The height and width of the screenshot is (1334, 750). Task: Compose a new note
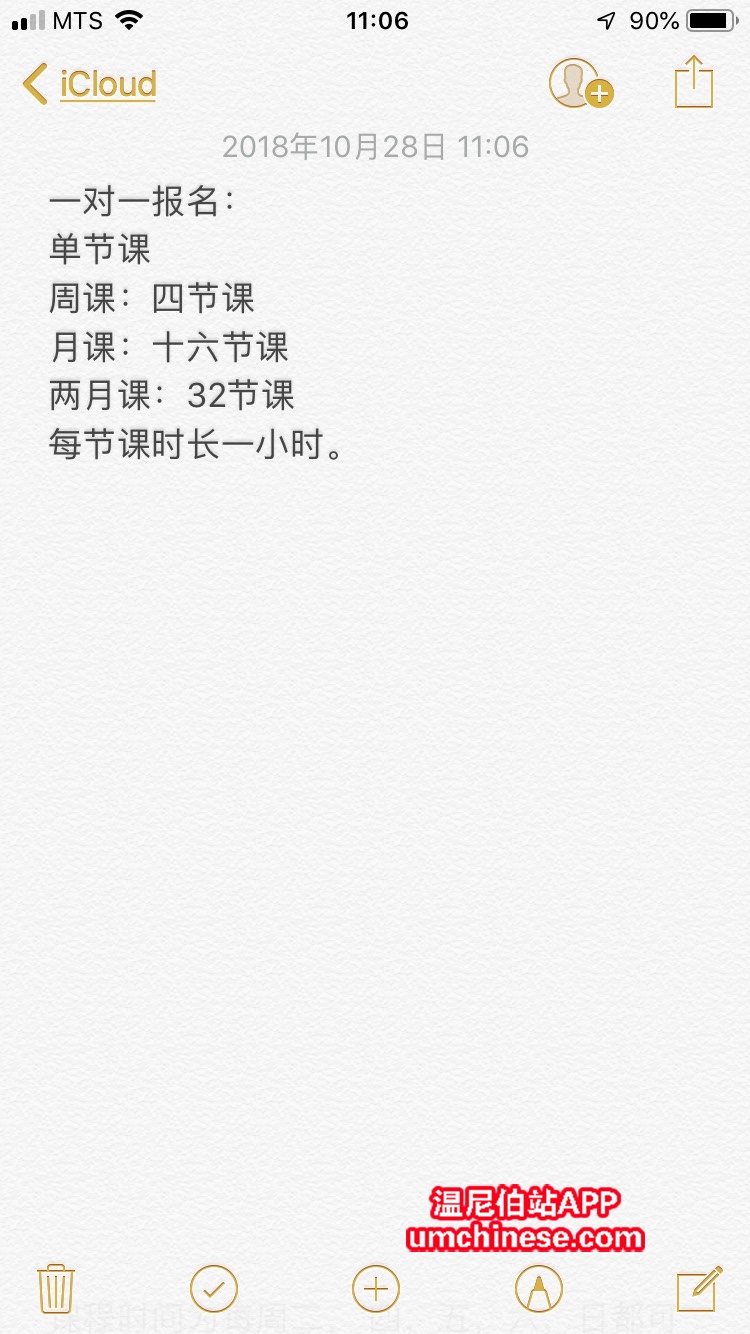(x=700, y=1288)
